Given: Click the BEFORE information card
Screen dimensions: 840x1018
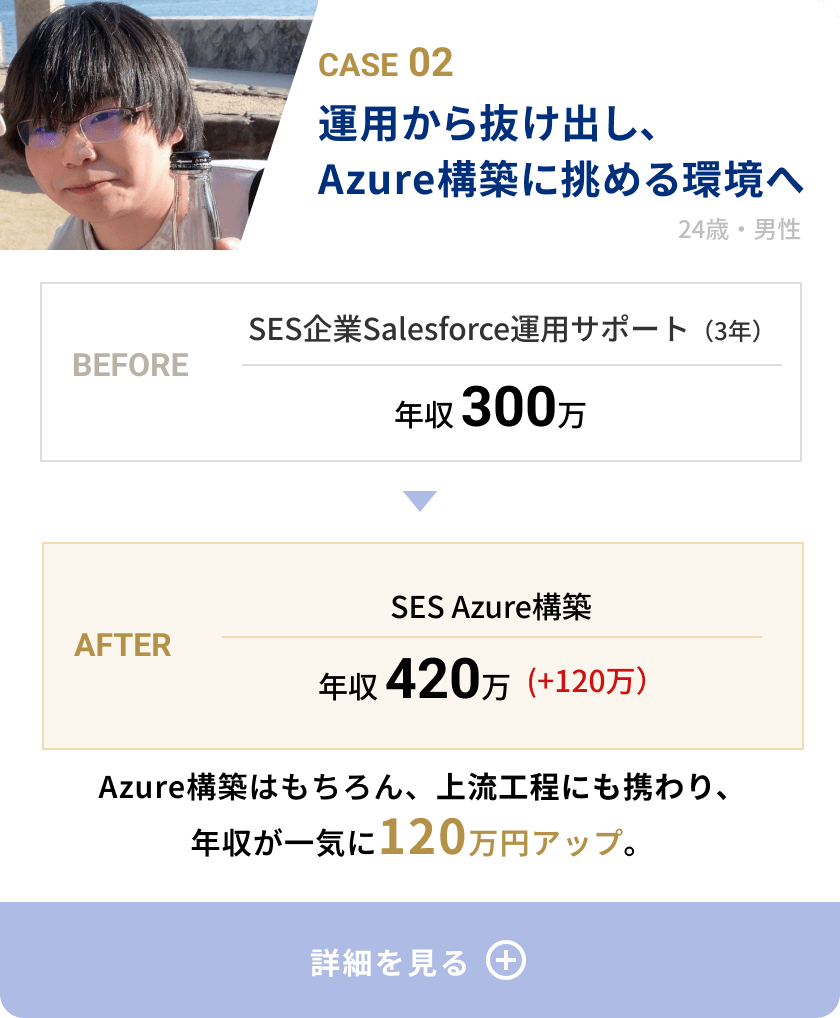Looking at the screenshot, I should pyautogui.click(x=420, y=372).
